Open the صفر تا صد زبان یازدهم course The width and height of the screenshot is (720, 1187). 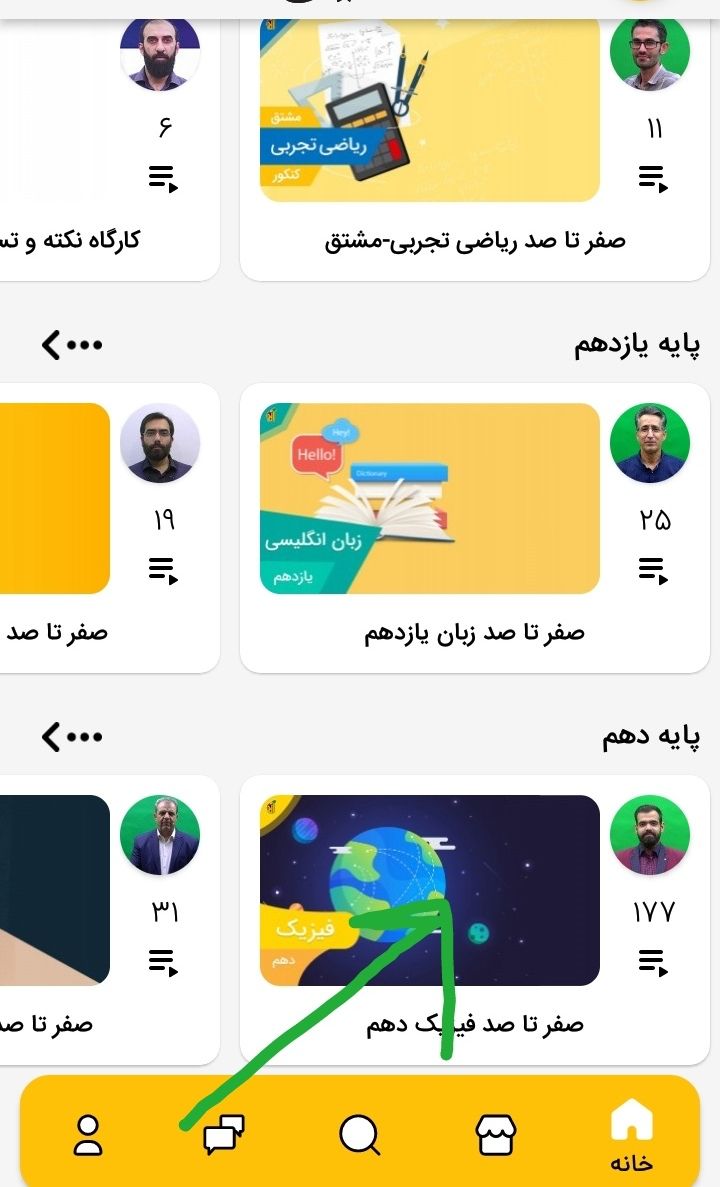429,498
